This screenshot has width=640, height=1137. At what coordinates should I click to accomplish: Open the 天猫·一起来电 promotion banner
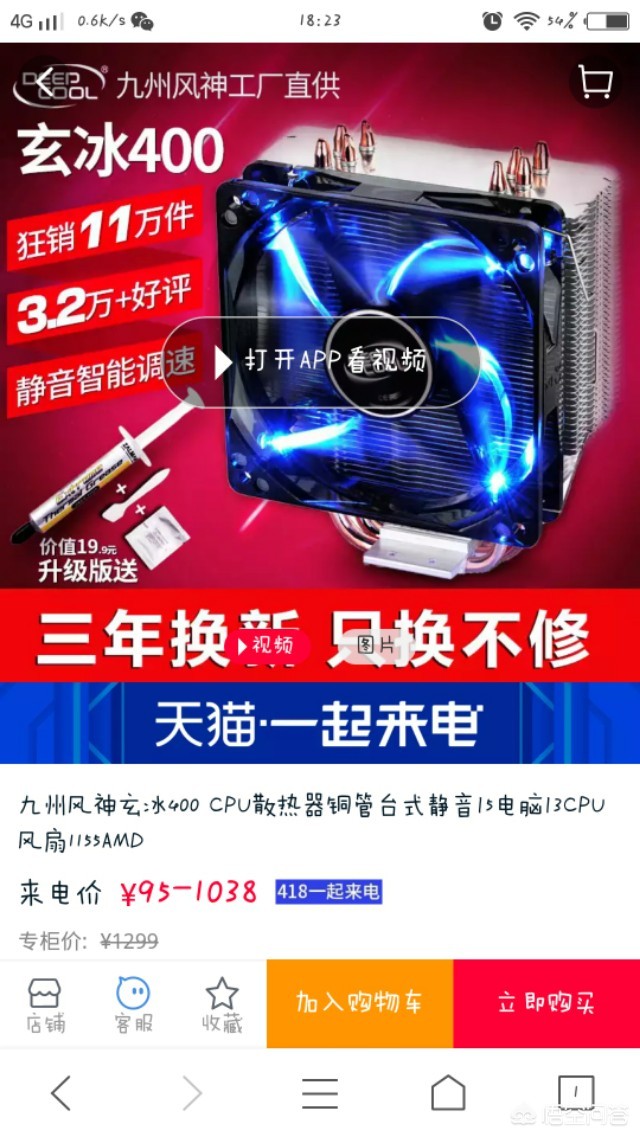click(x=320, y=724)
